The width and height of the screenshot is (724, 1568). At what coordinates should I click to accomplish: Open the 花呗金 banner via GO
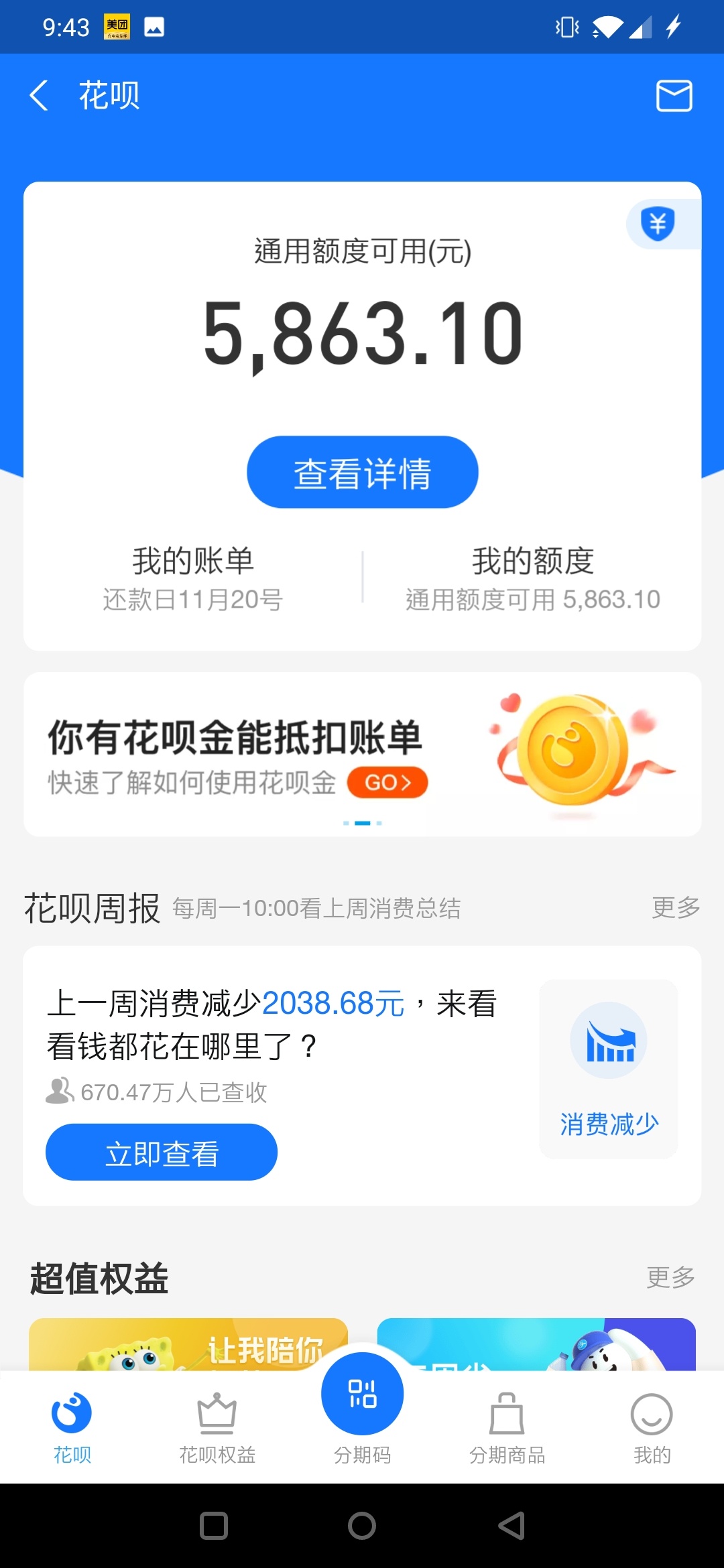[387, 782]
